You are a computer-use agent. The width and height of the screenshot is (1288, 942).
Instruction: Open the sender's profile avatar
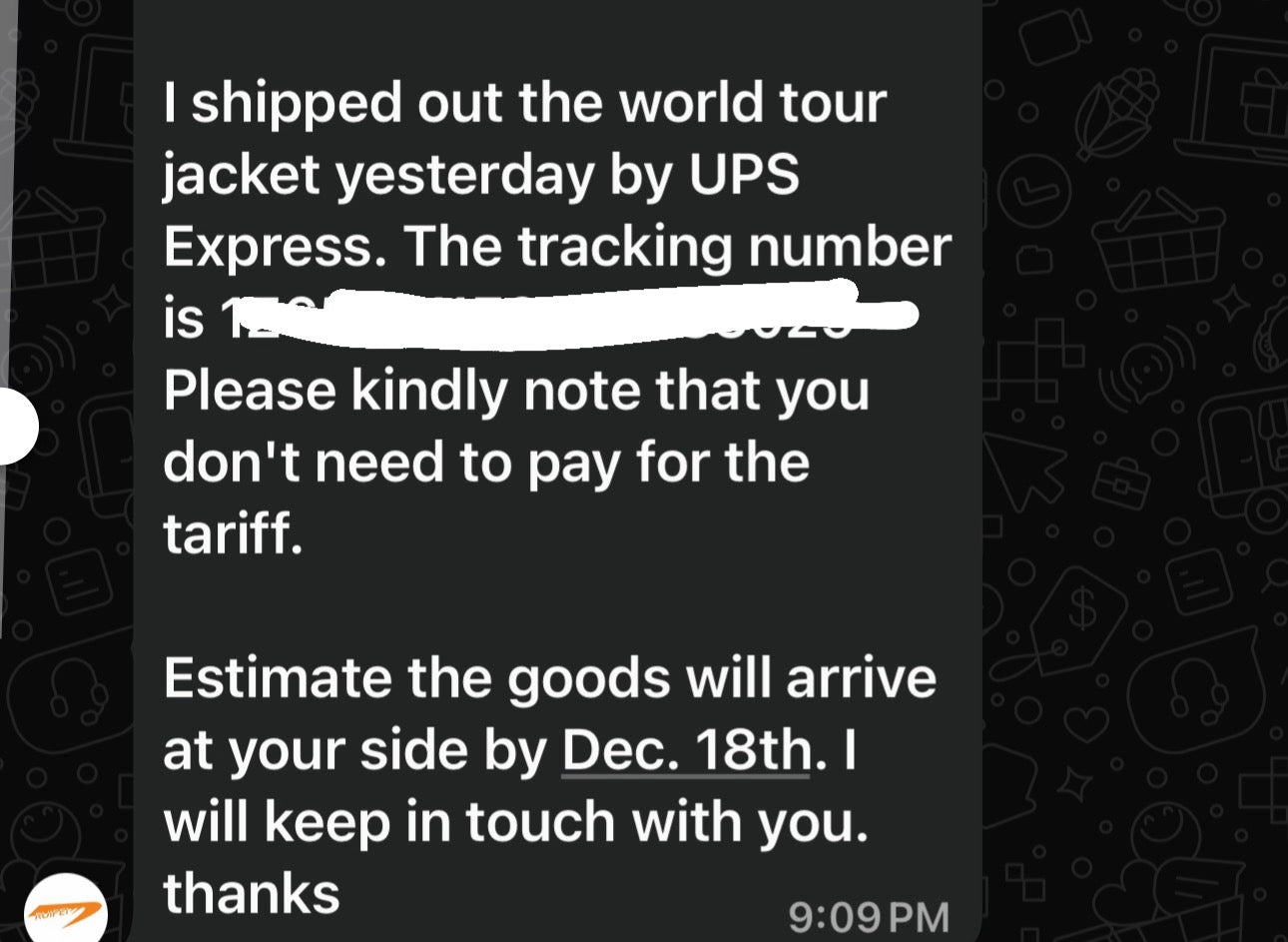pyautogui.click(x=64, y=911)
